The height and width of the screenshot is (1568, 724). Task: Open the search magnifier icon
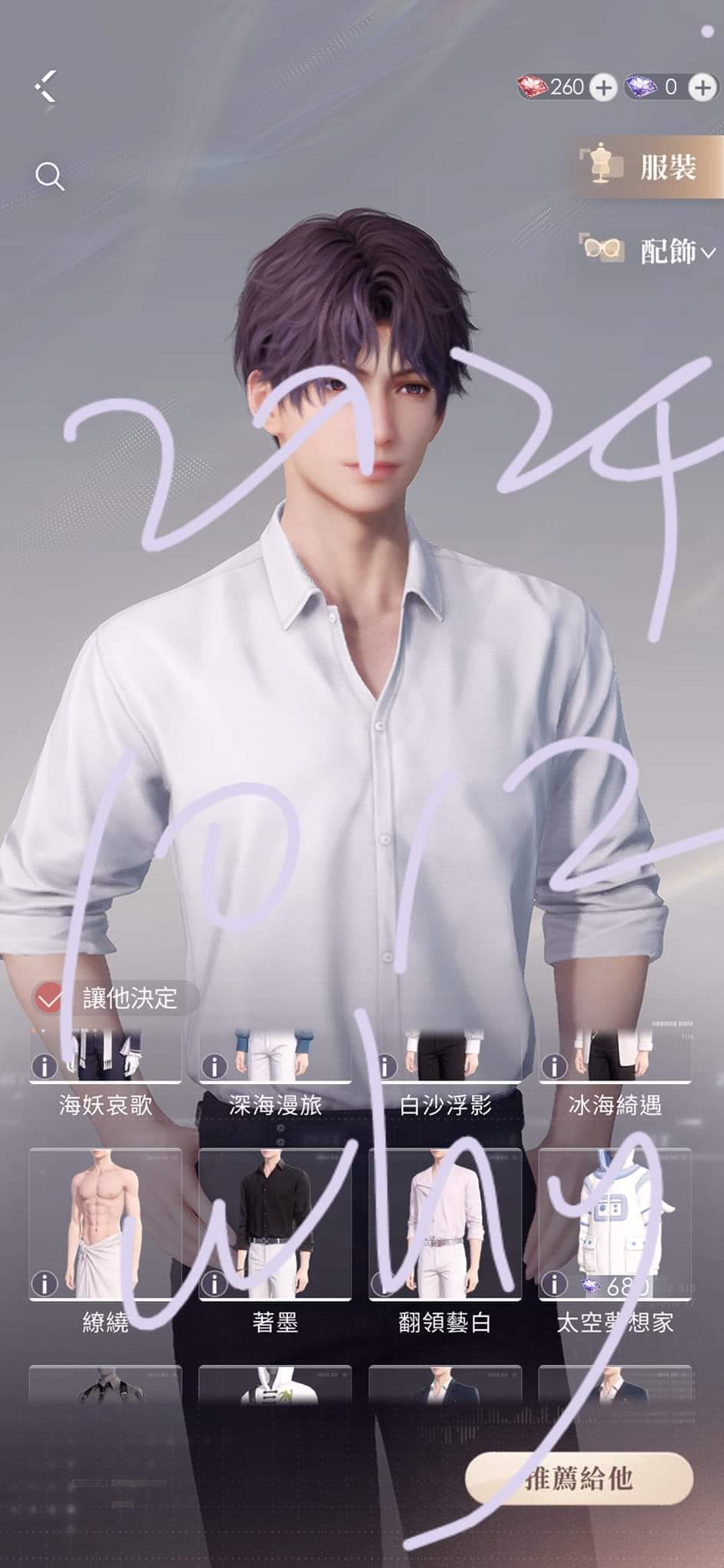pyautogui.click(x=50, y=177)
